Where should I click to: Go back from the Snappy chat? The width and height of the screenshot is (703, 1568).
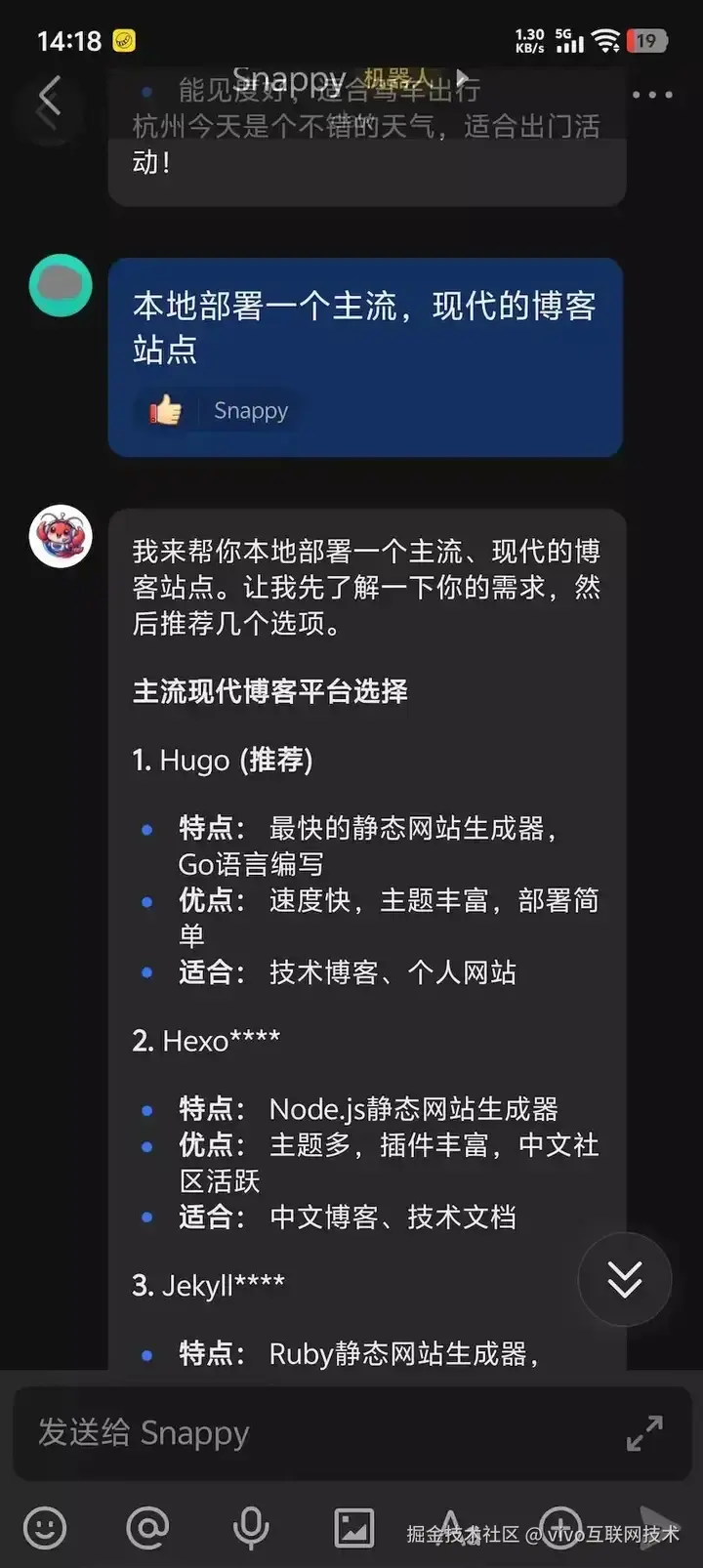coord(49,97)
